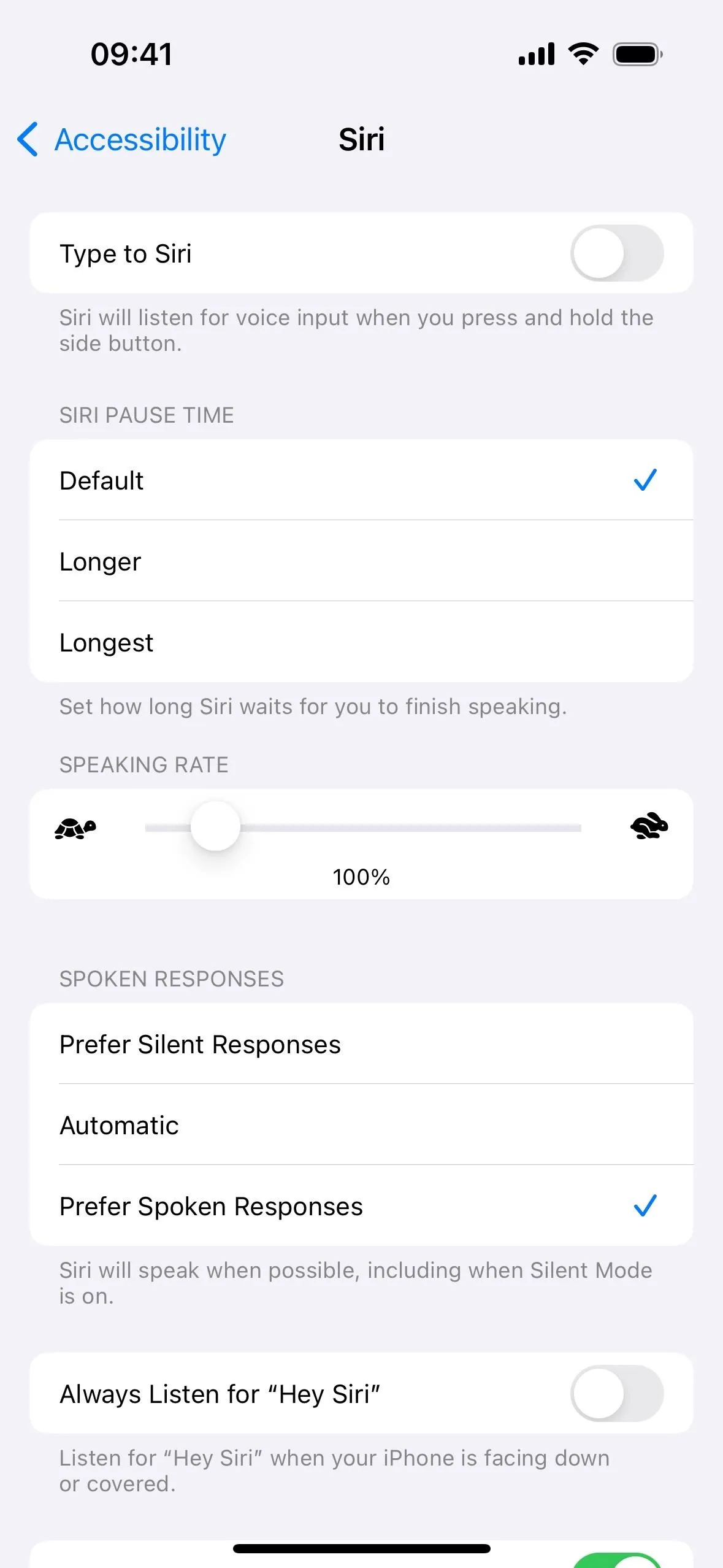
Task: Select Prefer Silent Responses
Action: (x=361, y=1043)
